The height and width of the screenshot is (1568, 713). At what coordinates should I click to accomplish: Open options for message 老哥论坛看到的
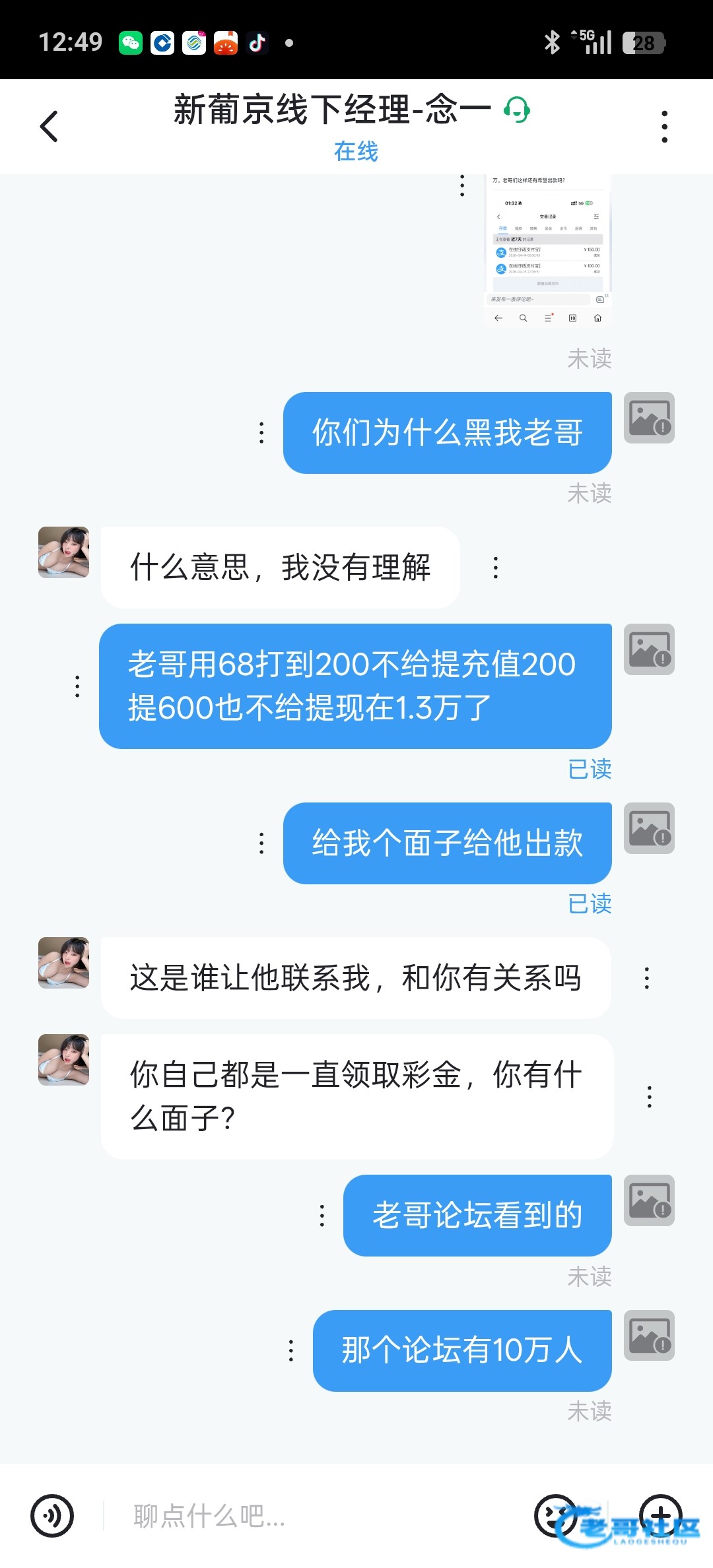tap(322, 1216)
